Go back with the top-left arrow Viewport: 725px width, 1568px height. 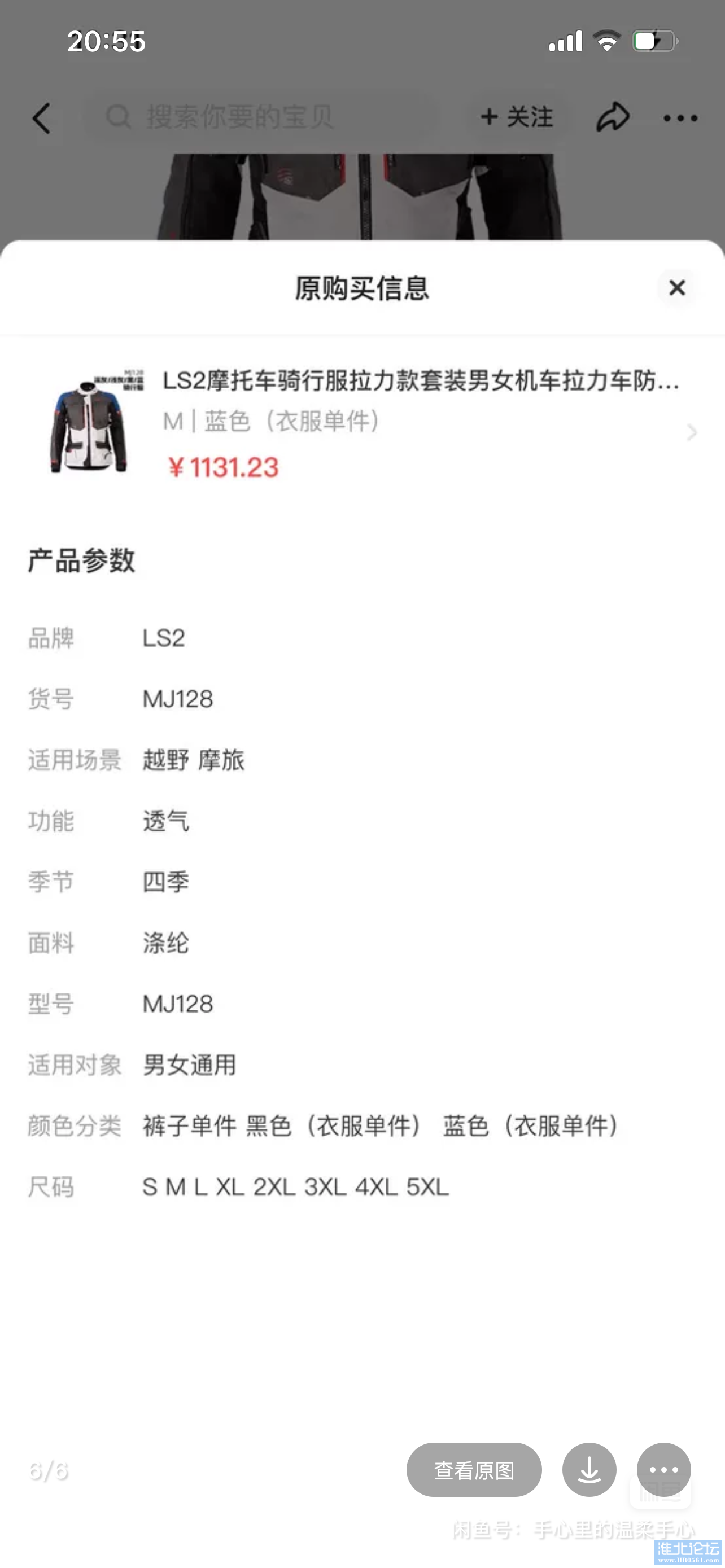click(x=41, y=117)
